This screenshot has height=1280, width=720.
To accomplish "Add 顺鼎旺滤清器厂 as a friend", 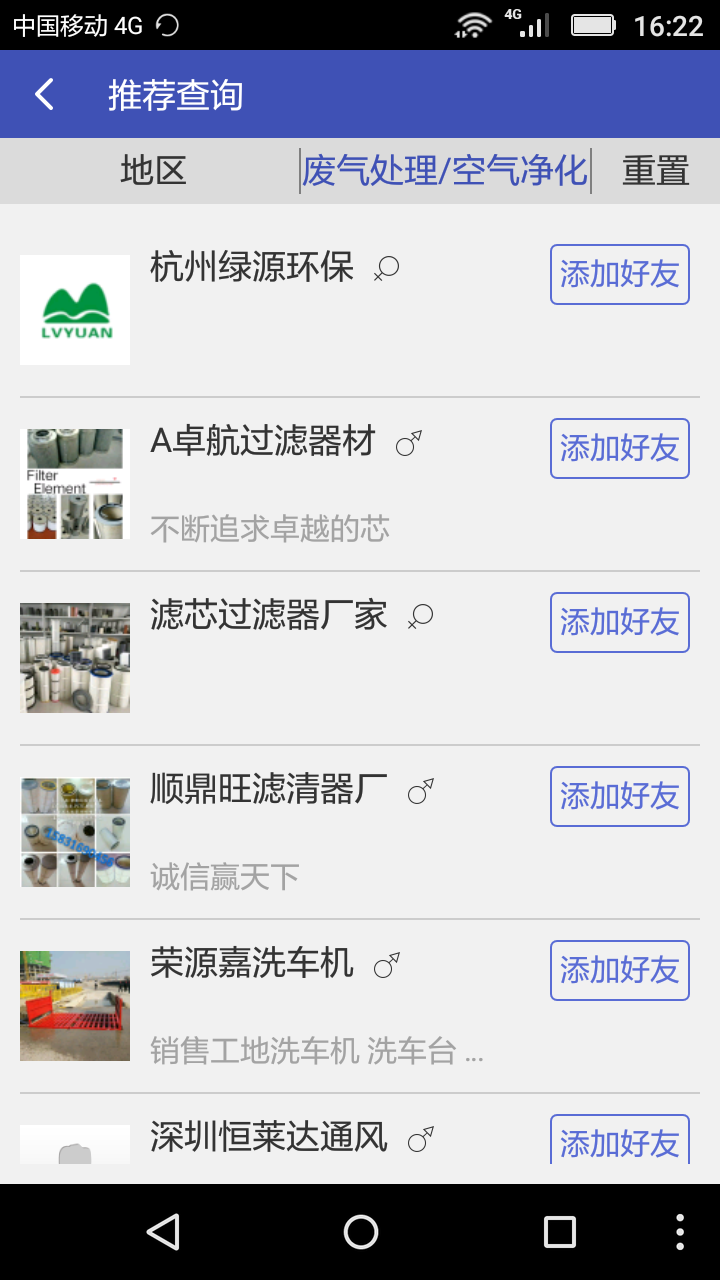I will (x=619, y=796).
